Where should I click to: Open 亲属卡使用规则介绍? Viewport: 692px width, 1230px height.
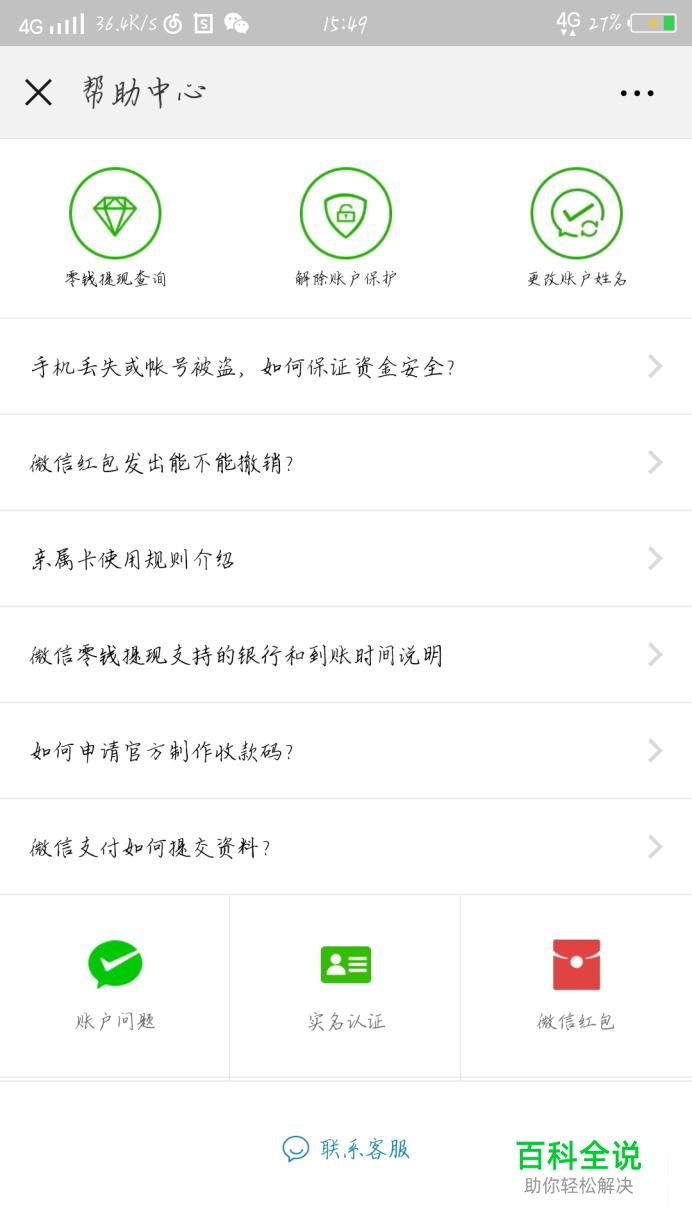tap(346, 559)
